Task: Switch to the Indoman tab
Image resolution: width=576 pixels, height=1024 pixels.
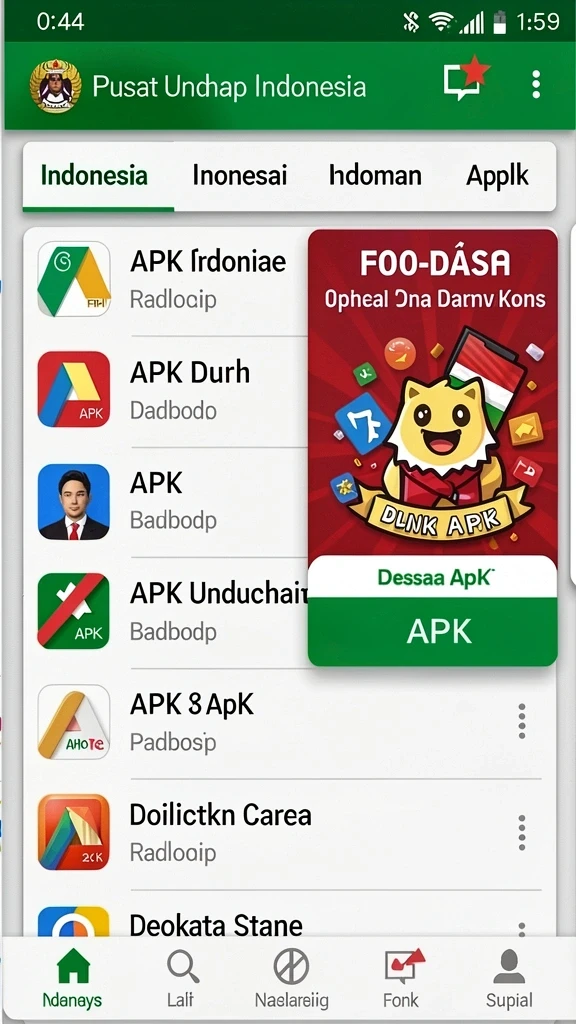Action: (x=376, y=176)
